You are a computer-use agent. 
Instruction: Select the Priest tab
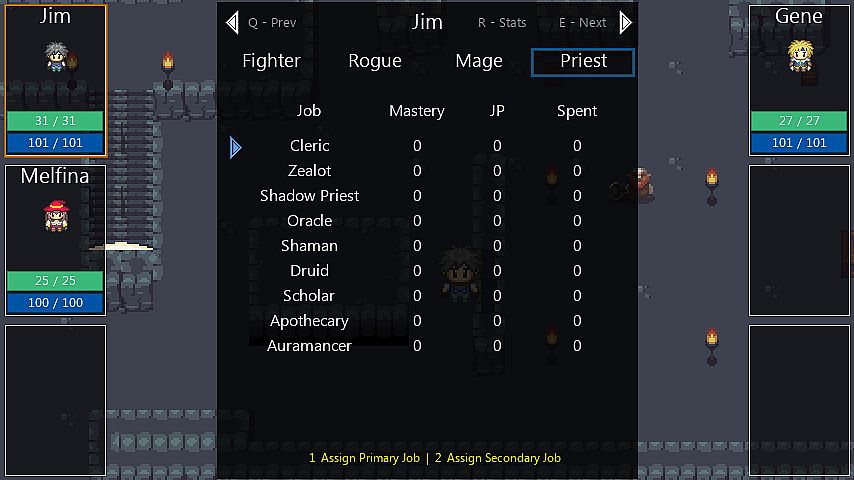(583, 61)
